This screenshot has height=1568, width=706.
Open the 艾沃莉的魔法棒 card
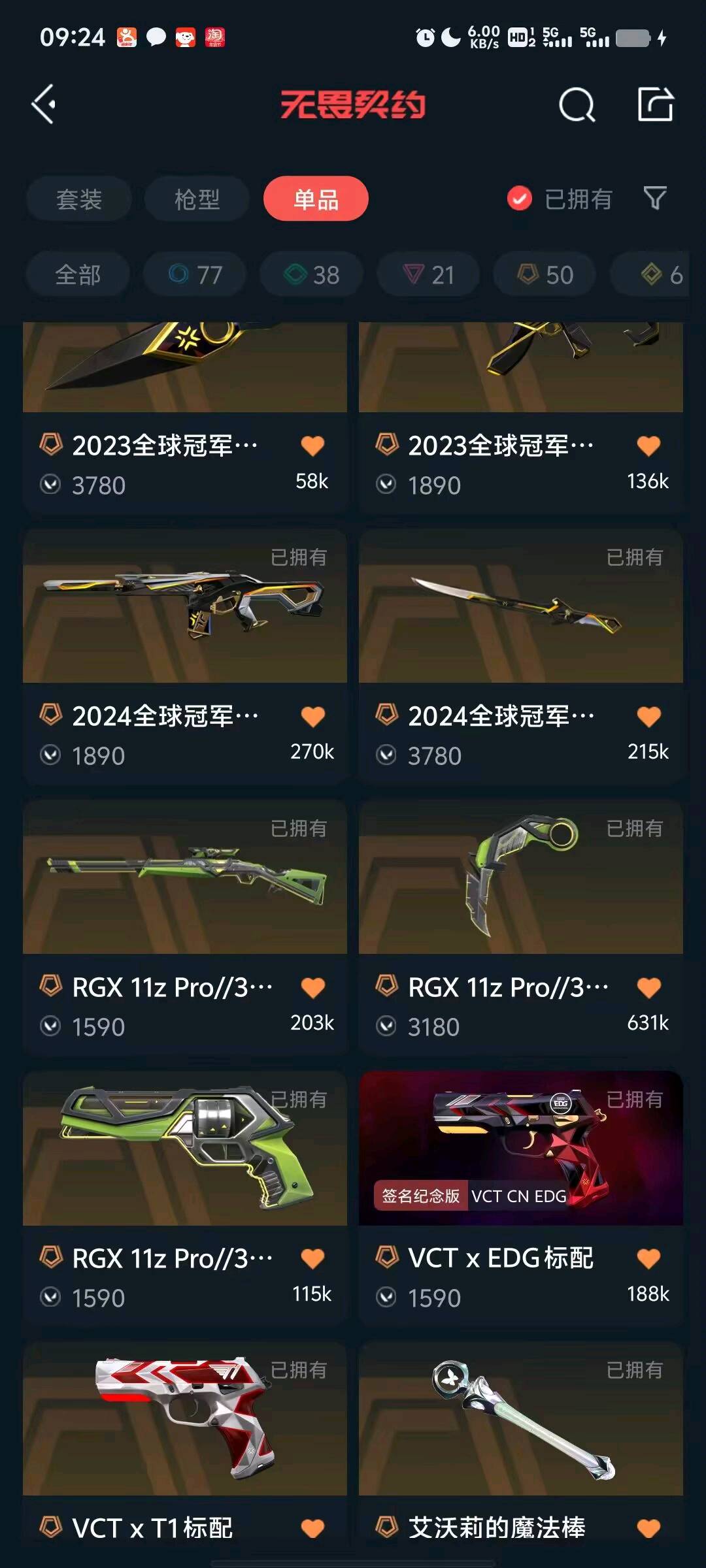pyautogui.click(x=521, y=1444)
